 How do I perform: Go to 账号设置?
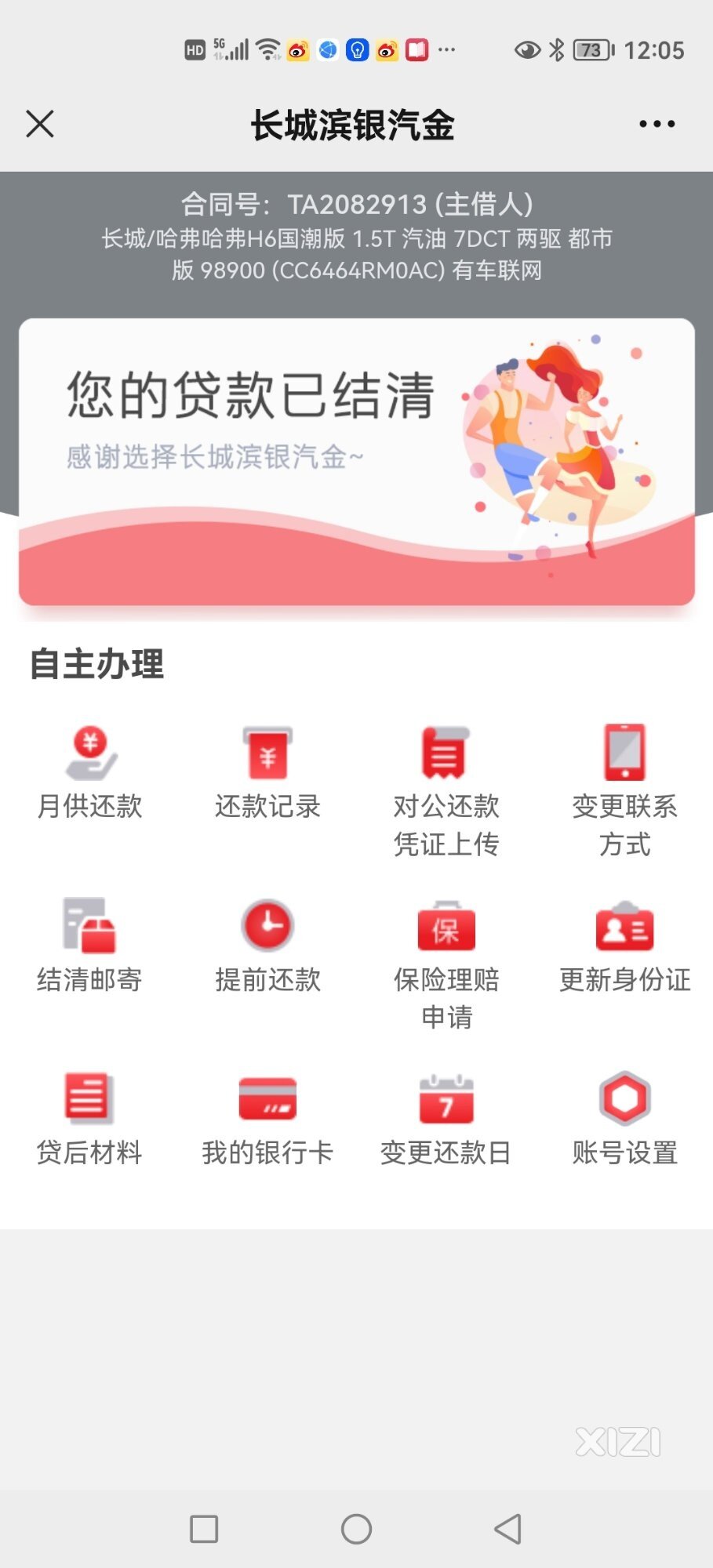tap(624, 1118)
